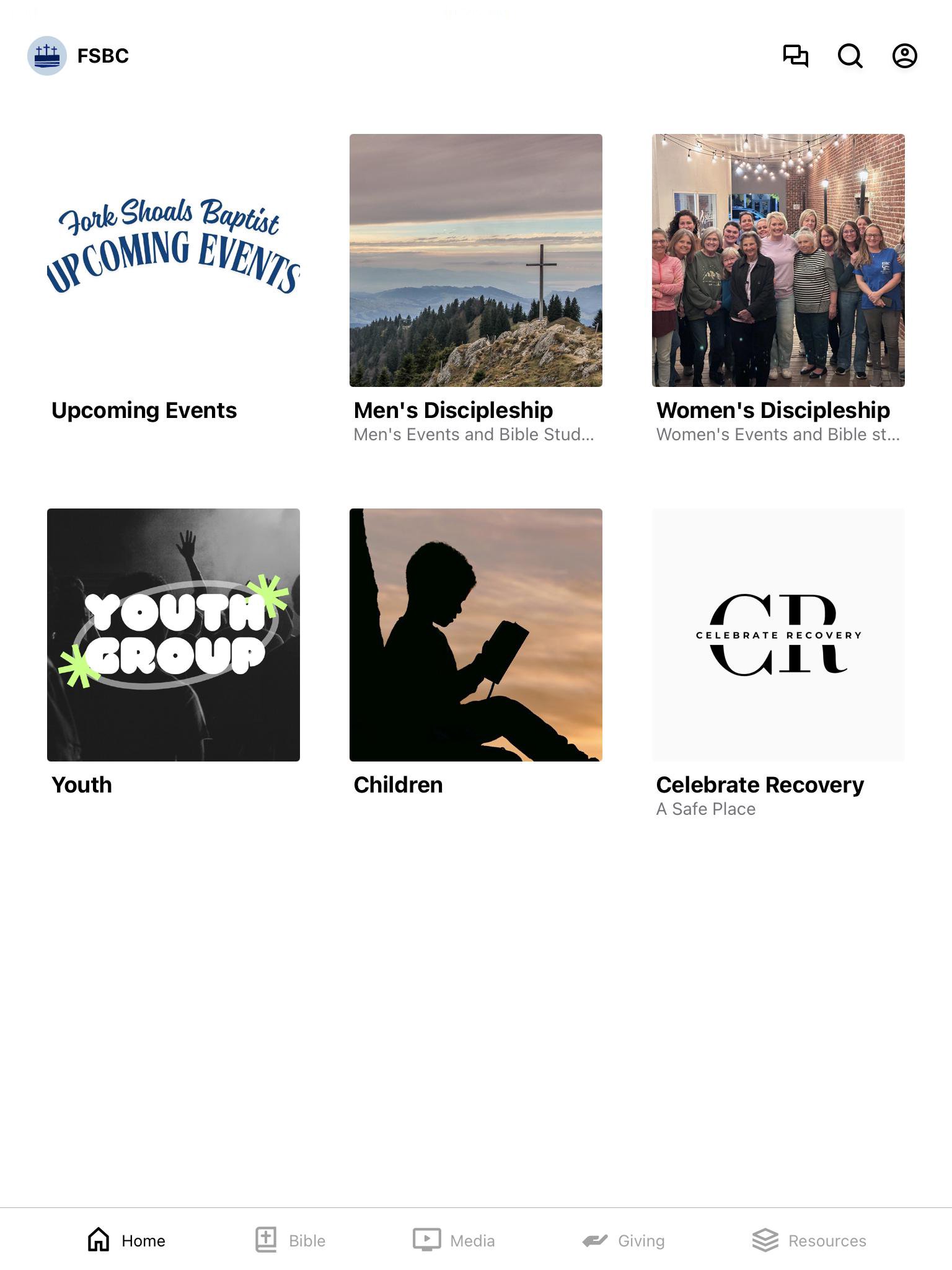The height and width of the screenshot is (1270, 952).
Task: Open the search icon
Action: pyautogui.click(x=850, y=56)
